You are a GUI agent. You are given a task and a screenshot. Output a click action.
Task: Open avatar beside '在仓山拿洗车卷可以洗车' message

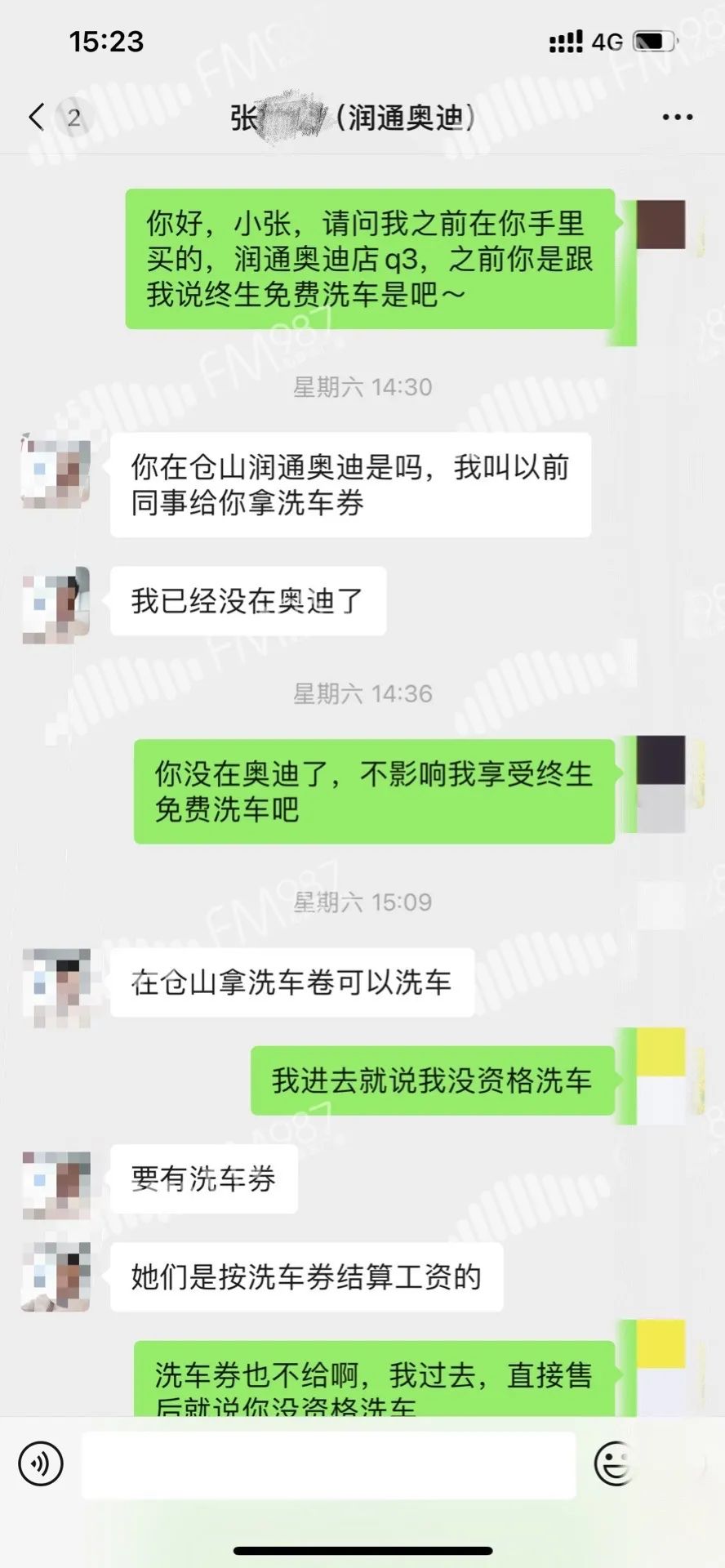(56, 986)
